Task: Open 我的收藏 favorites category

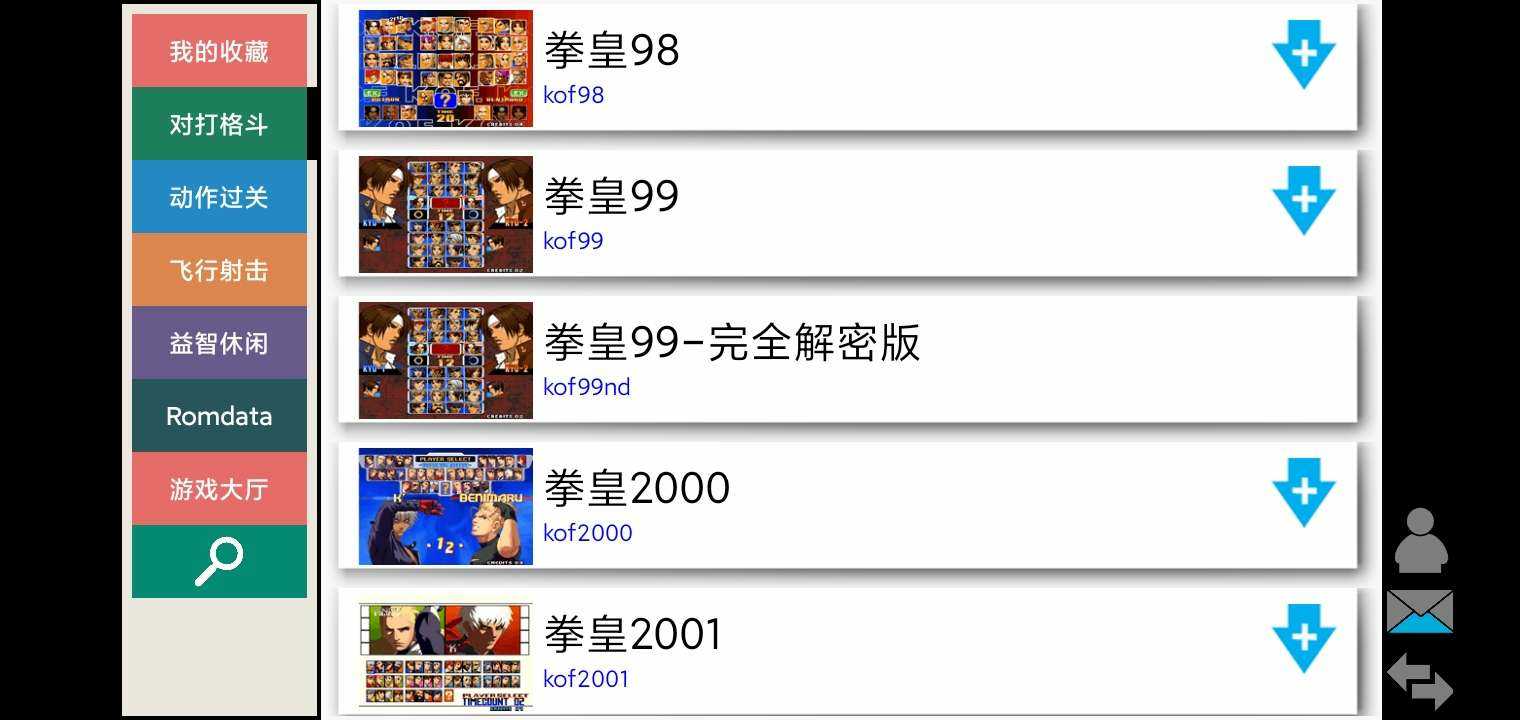Action: pyautogui.click(x=219, y=51)
